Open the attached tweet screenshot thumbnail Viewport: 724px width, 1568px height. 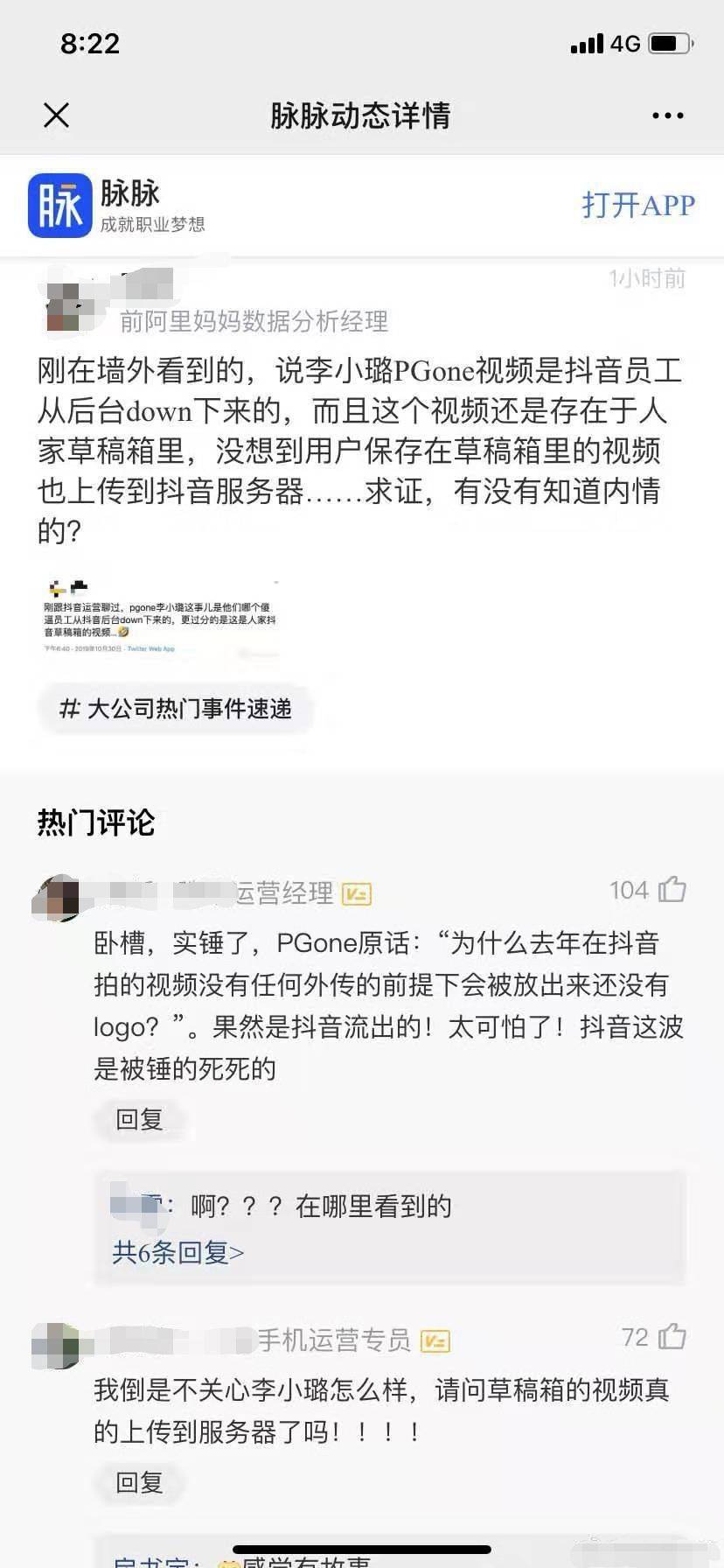pos(160,618)
